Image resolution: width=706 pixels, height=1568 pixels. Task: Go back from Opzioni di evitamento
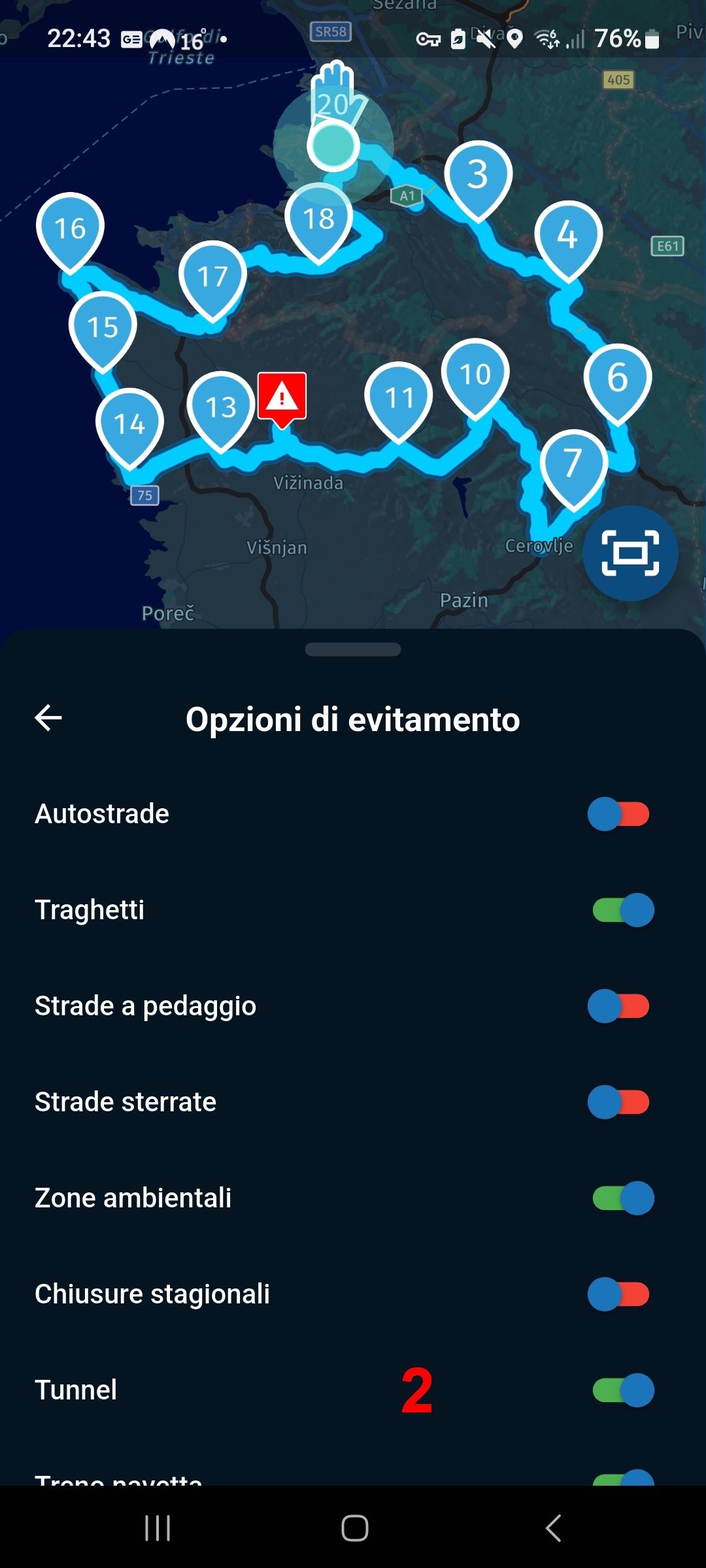[48, 718]
